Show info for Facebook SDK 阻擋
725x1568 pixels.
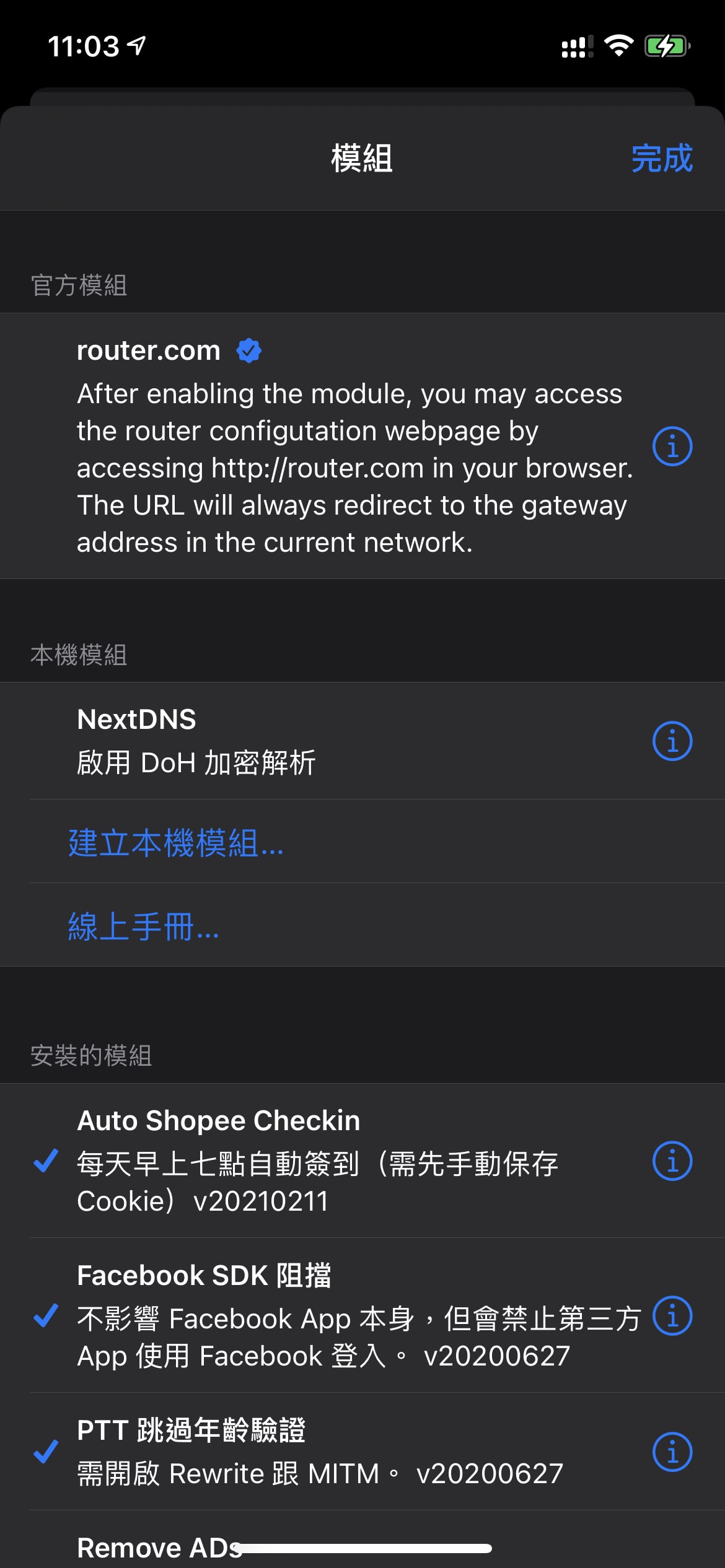(672, 1315)
